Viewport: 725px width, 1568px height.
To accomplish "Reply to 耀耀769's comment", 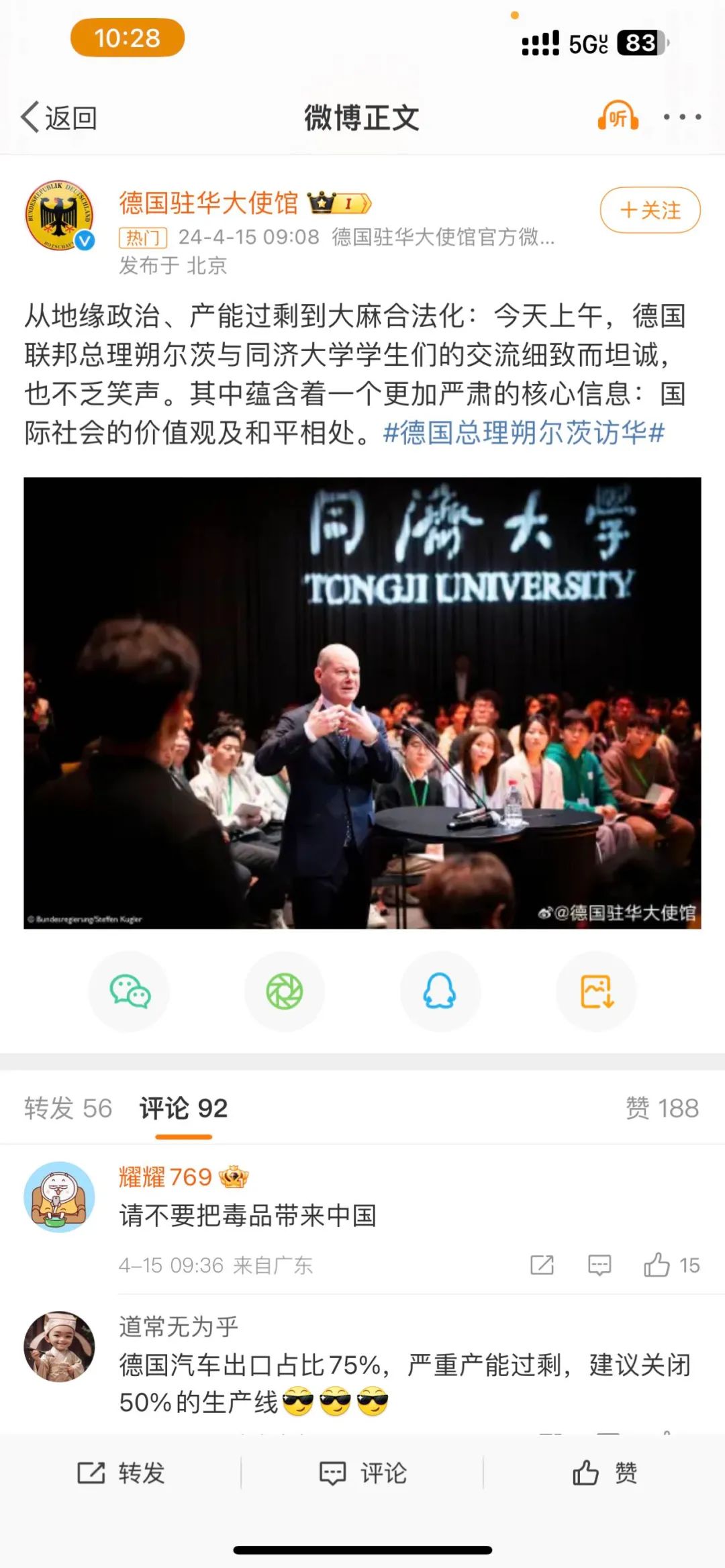I will pos(599,1265).
